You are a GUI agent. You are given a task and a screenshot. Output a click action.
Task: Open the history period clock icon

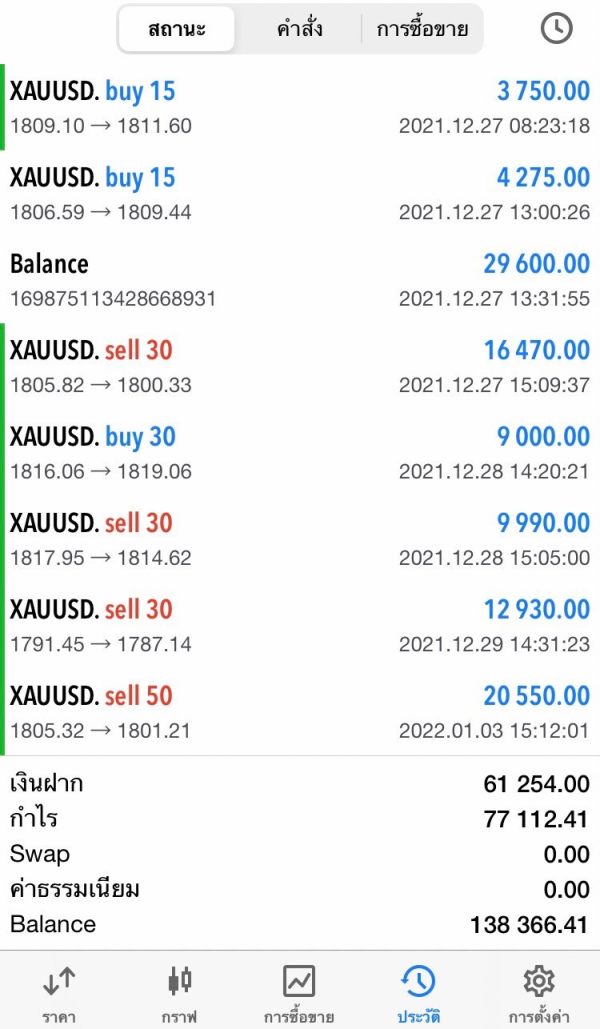pyautogui.click(x=556, y=29)
